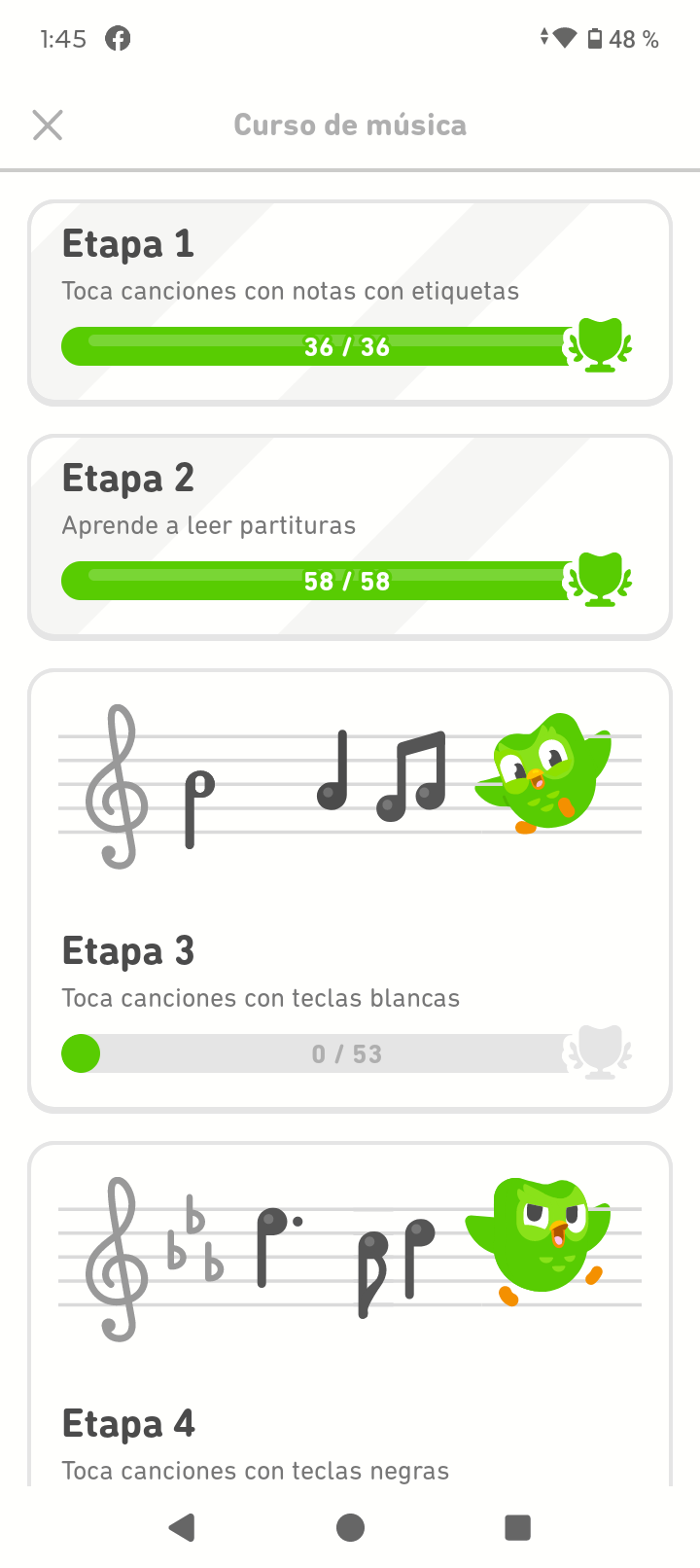
Task: Select Etapa 3 Toca canciones con teclas blancas
Action: (x=350, y=891)
